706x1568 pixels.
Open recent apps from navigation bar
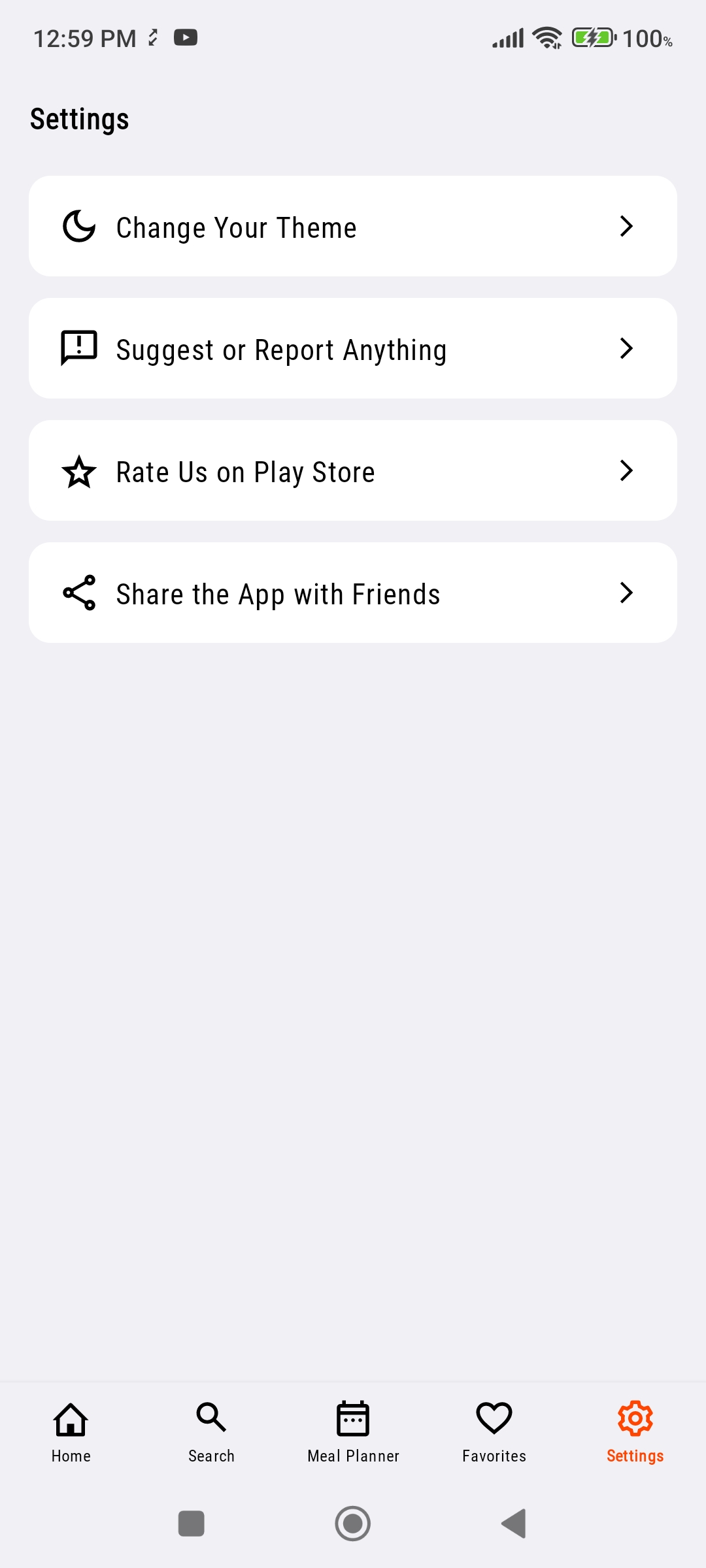click(x=192, y=1524)
